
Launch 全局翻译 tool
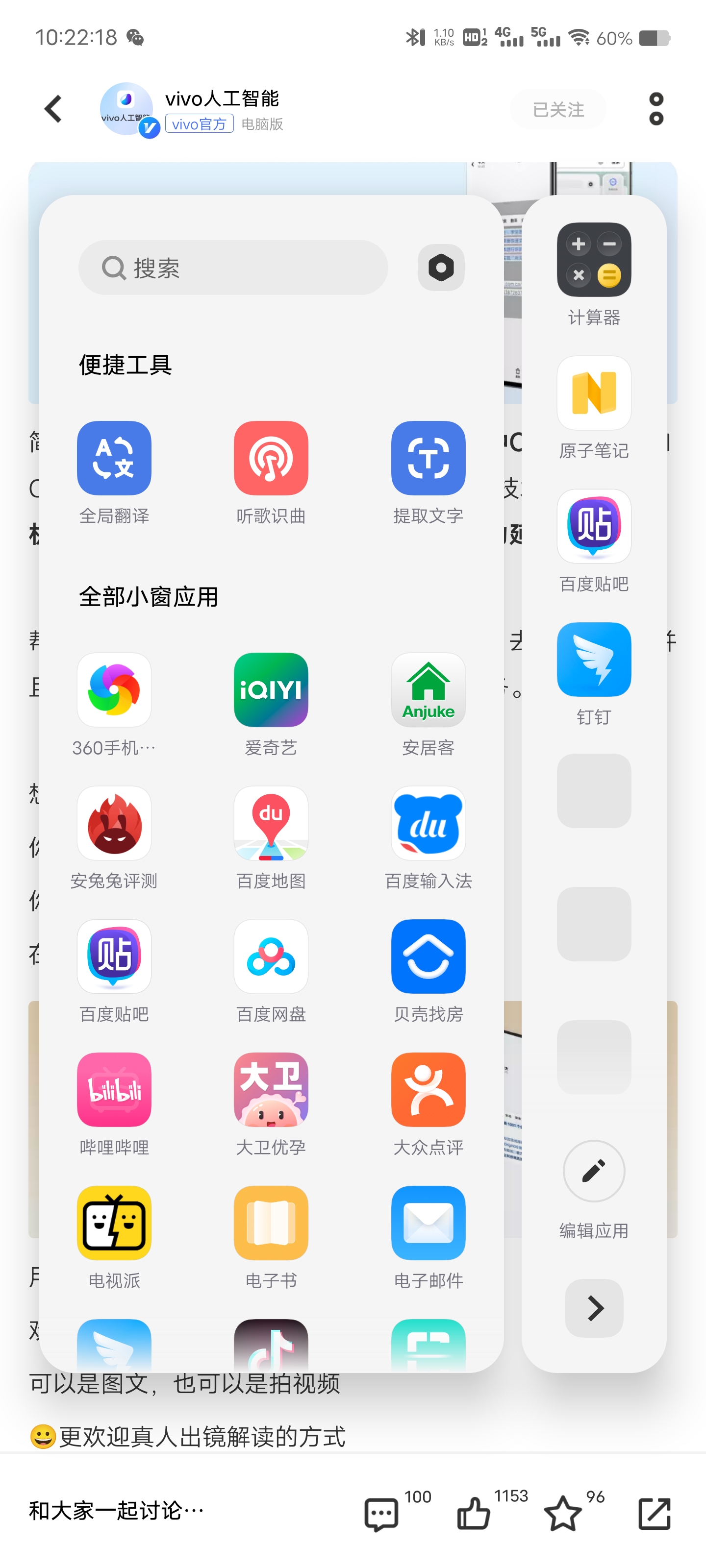[114, 458]
